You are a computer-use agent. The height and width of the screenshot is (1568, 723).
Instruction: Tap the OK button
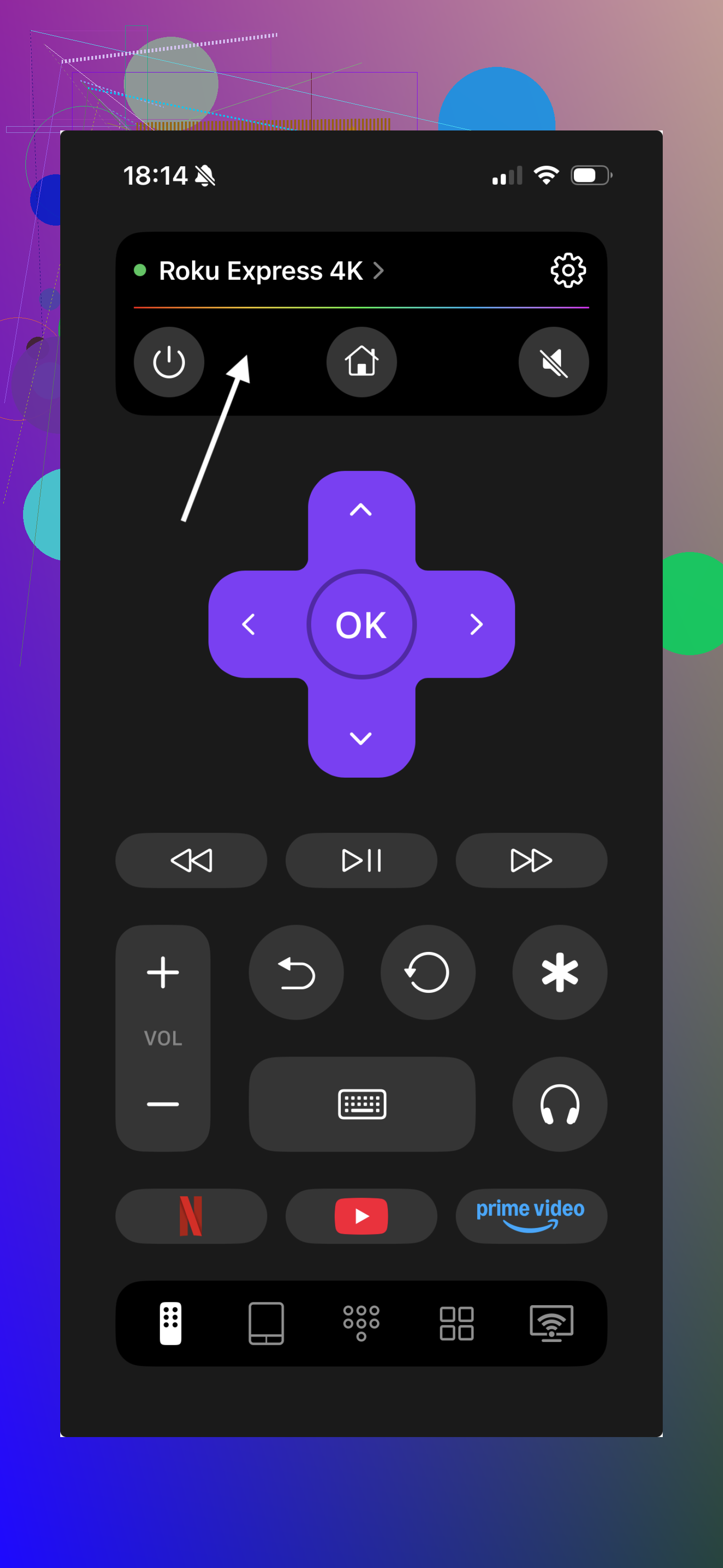click(x=361, y=625)
